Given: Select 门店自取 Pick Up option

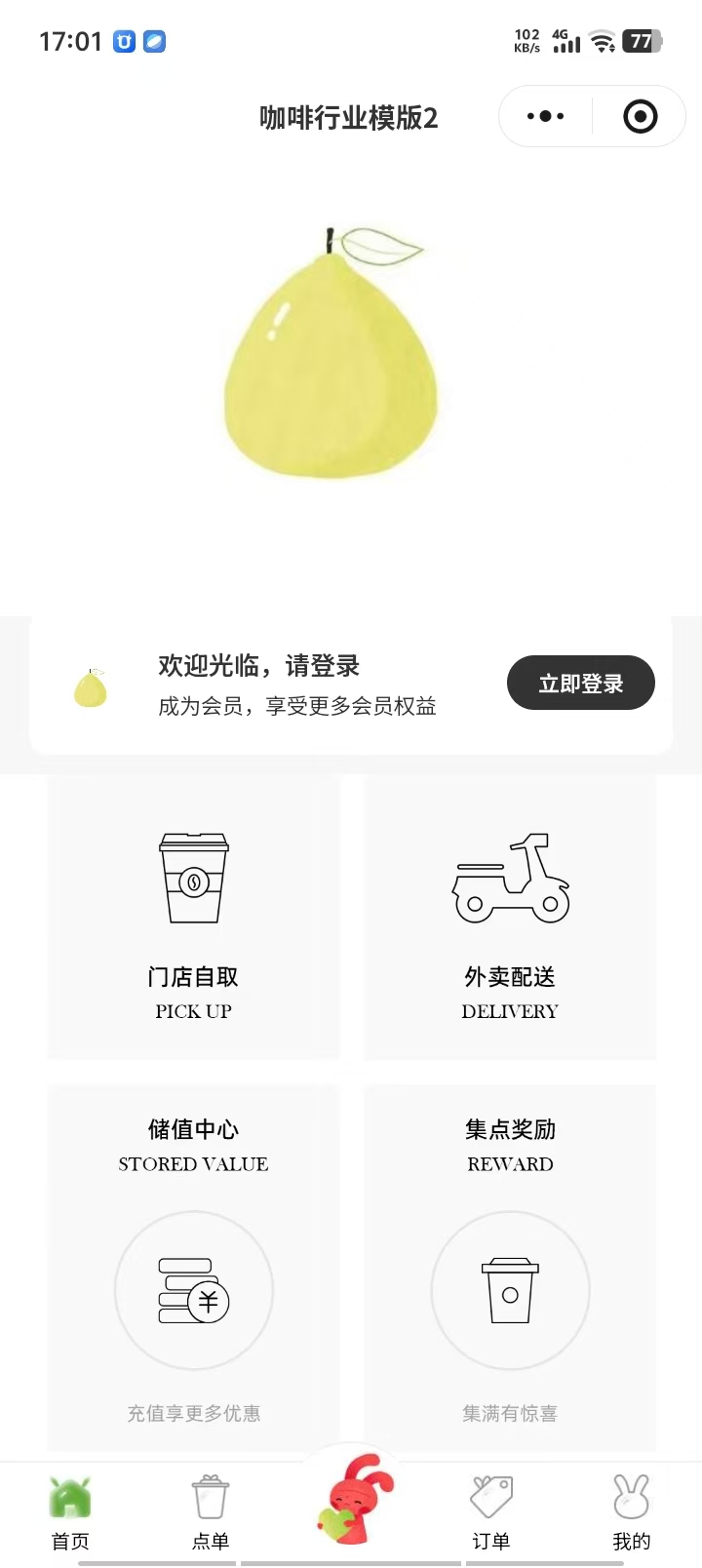Looking at the screenshot, I should coord(194,918).
